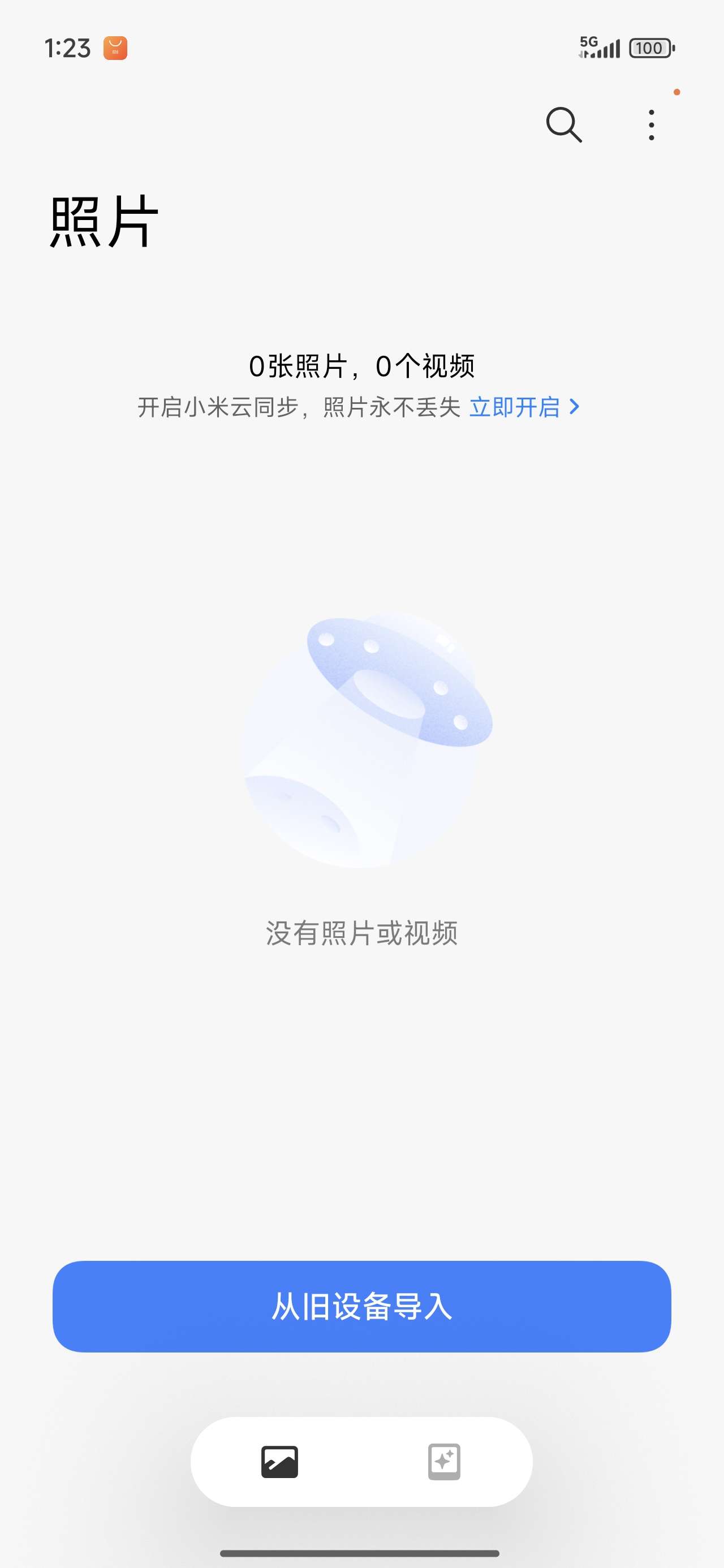Tap the home indicator bar at bottom

pos(361,1554)
